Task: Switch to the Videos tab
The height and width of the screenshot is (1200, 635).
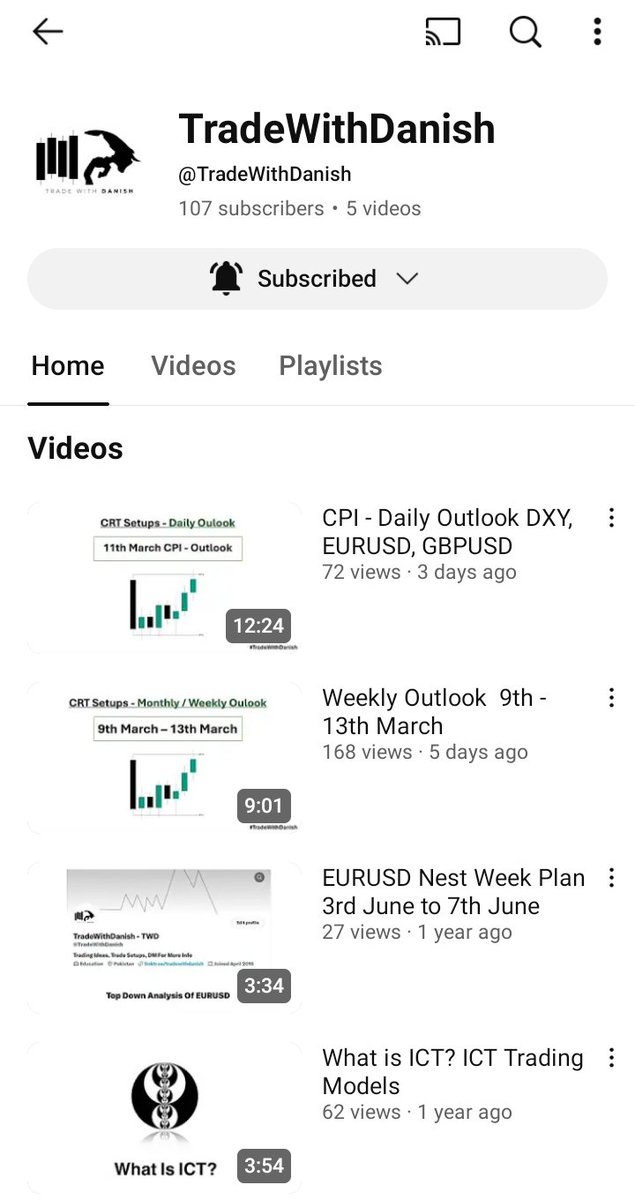Action: (193, 366)
